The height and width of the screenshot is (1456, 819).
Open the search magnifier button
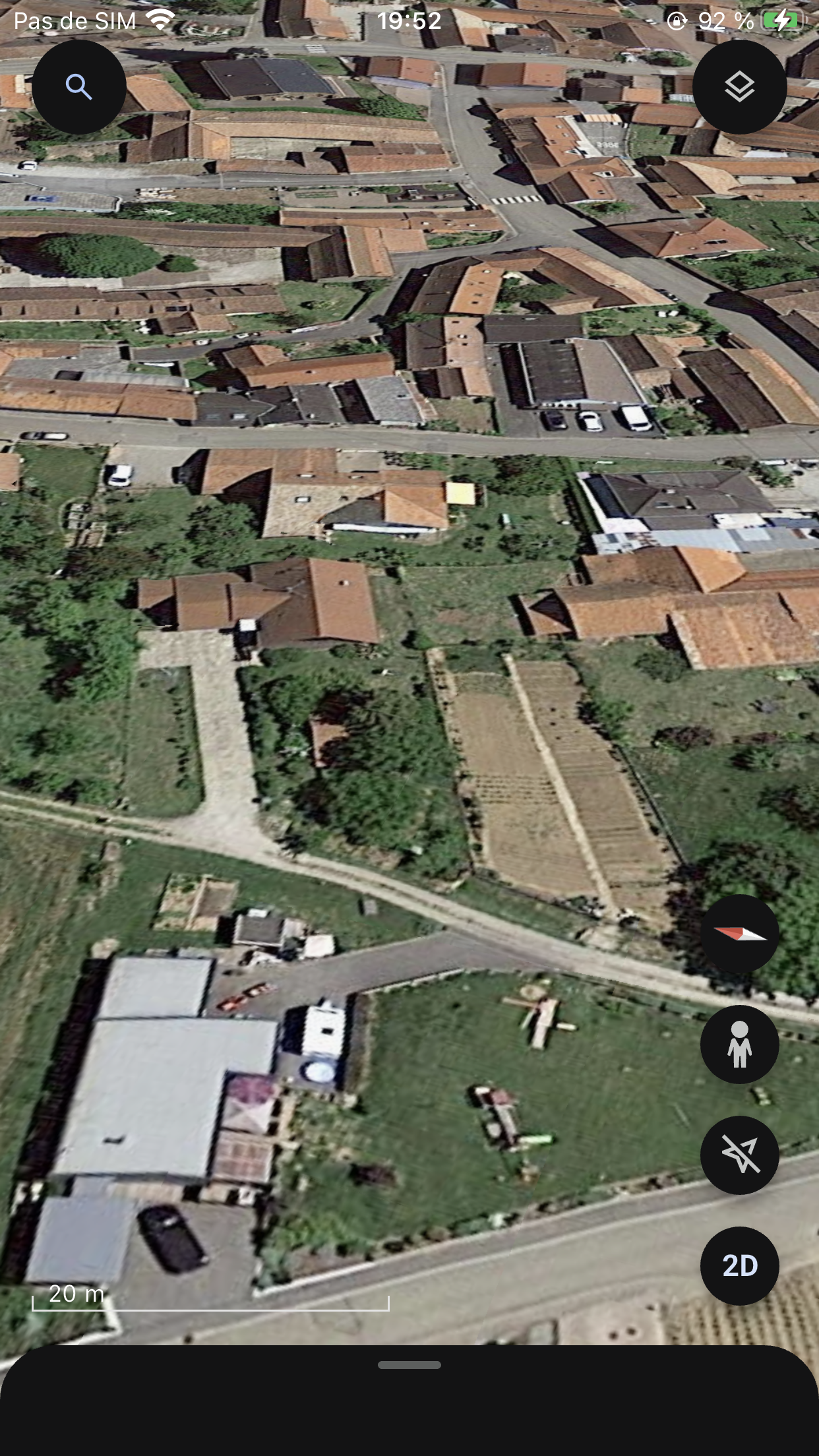click(x=78, y=87)
